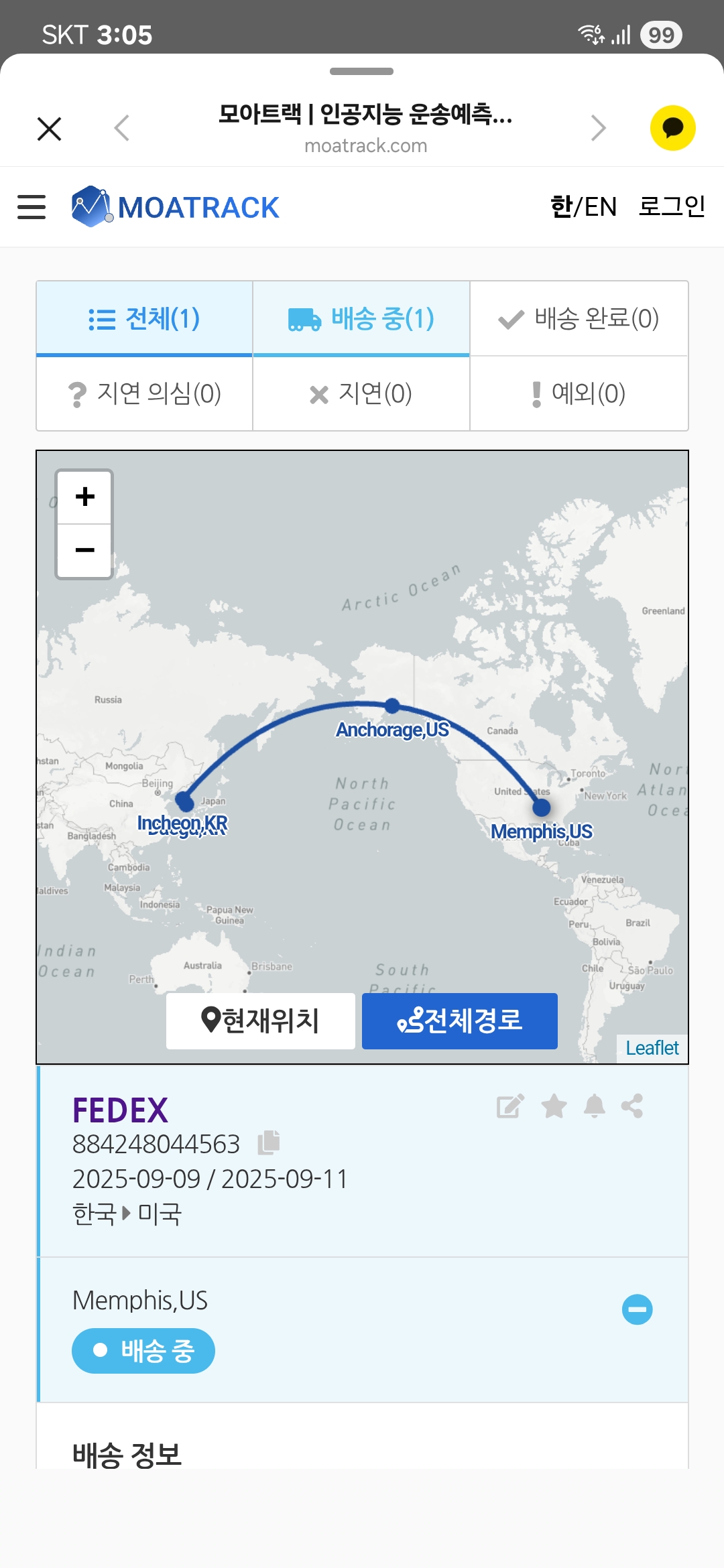Copy the FedEx tracking number

tap(269, 1143)
